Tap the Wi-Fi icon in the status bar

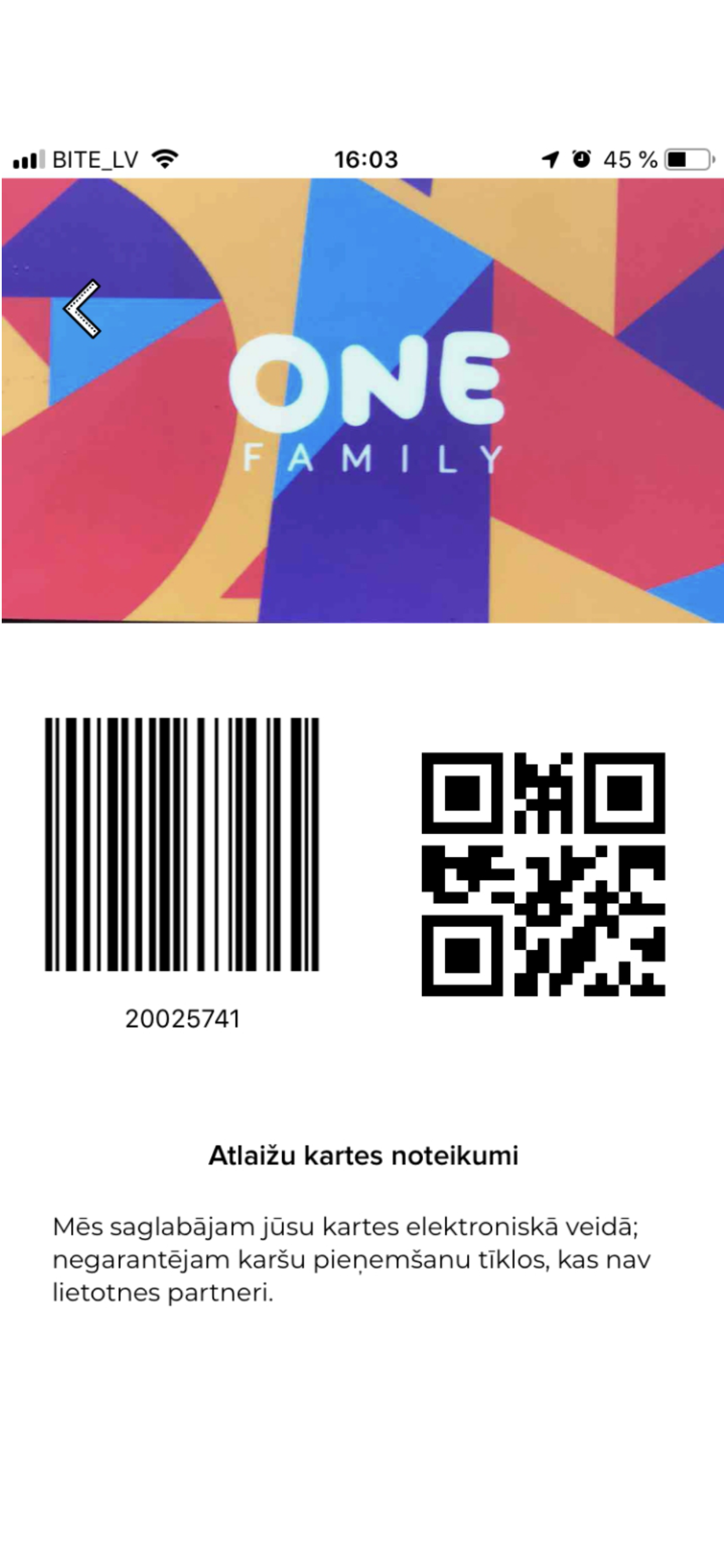163,158
